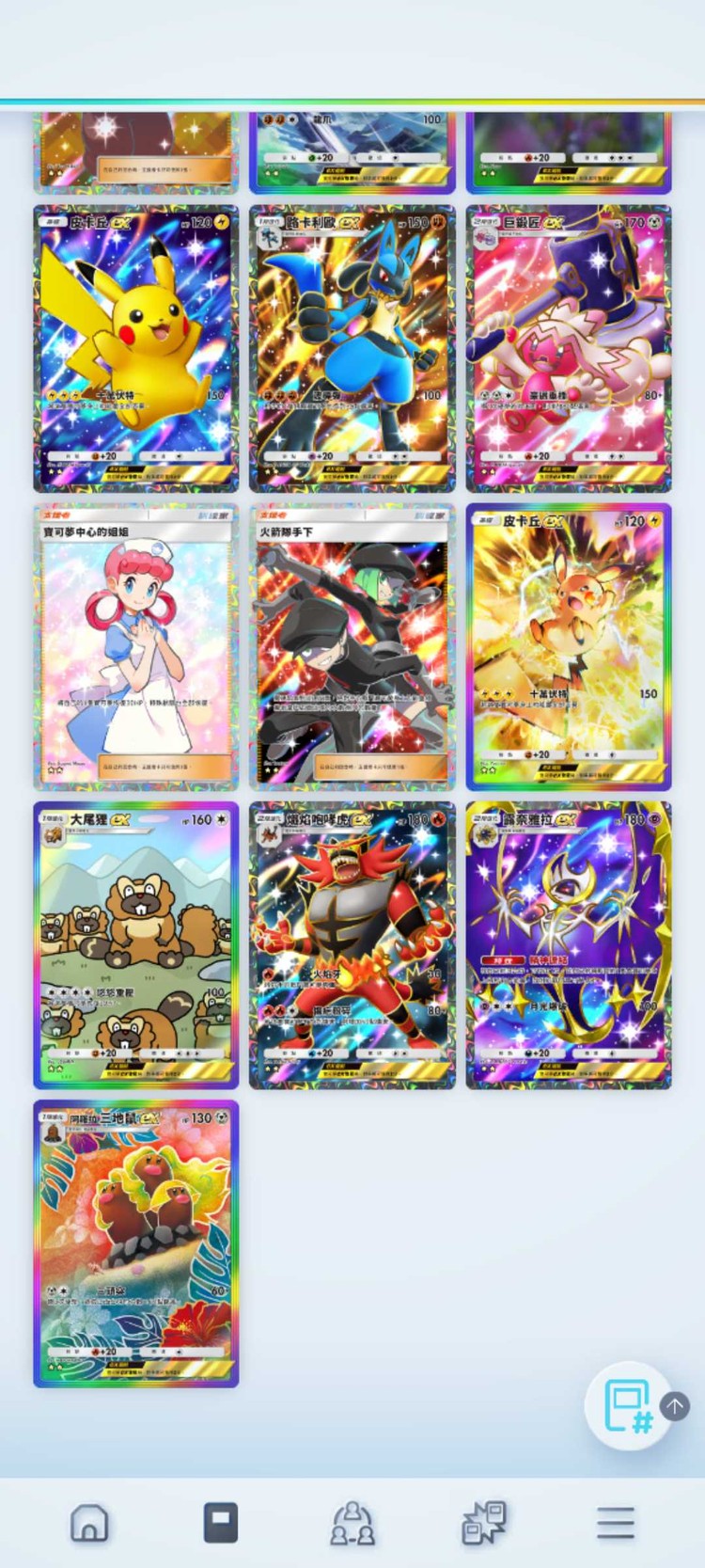Go to the Home tab

(x=89, y=1522)
